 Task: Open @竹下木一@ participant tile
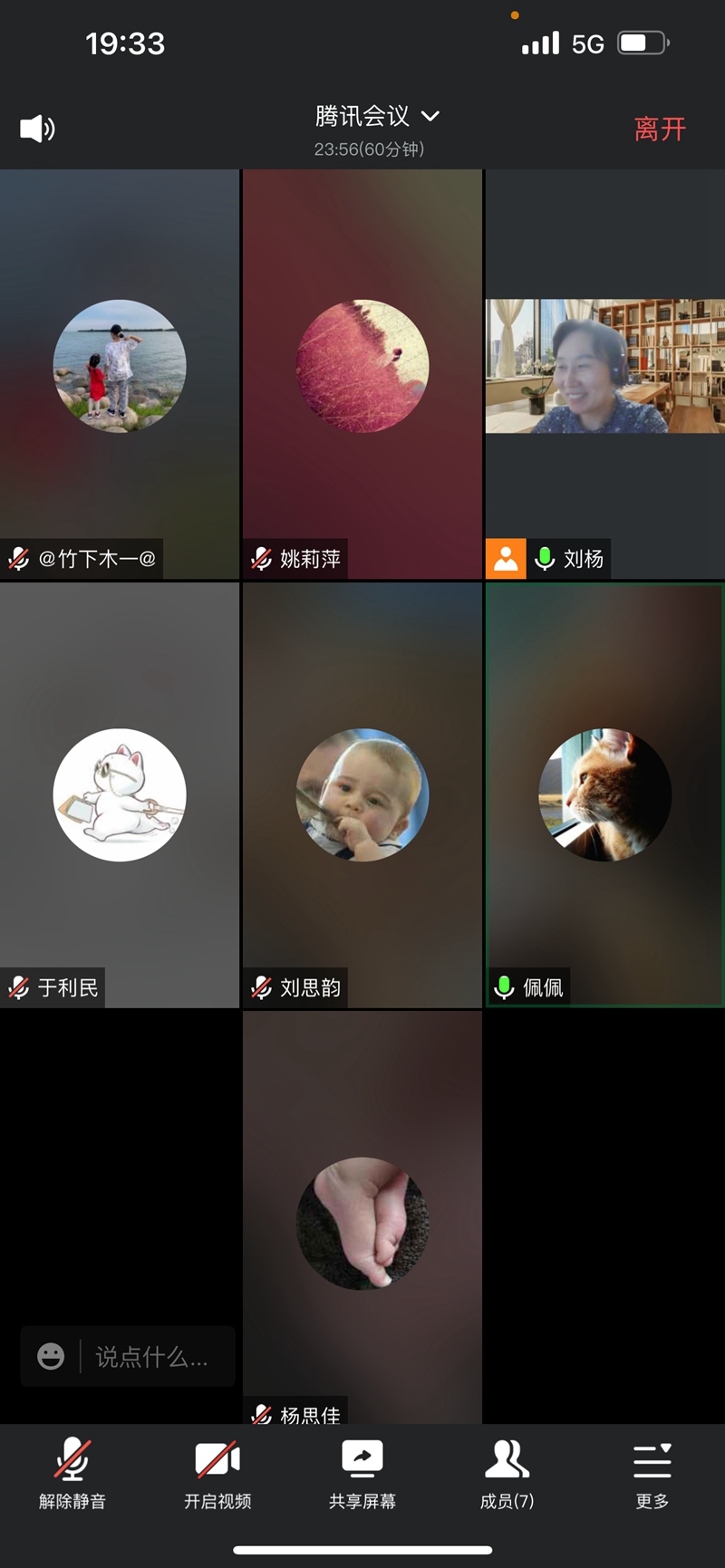[120, 366]
